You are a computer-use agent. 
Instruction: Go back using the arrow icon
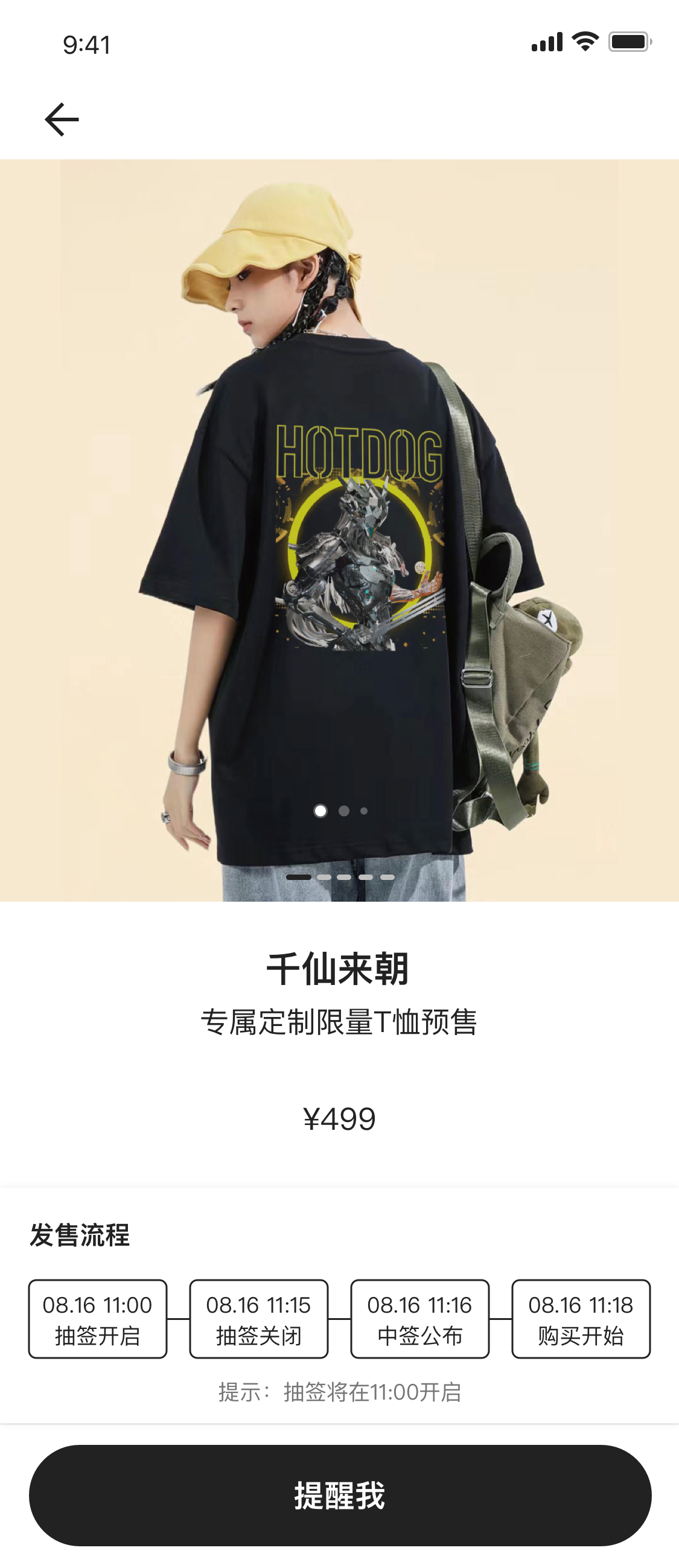pyautogui.click(x=62, y=120)
